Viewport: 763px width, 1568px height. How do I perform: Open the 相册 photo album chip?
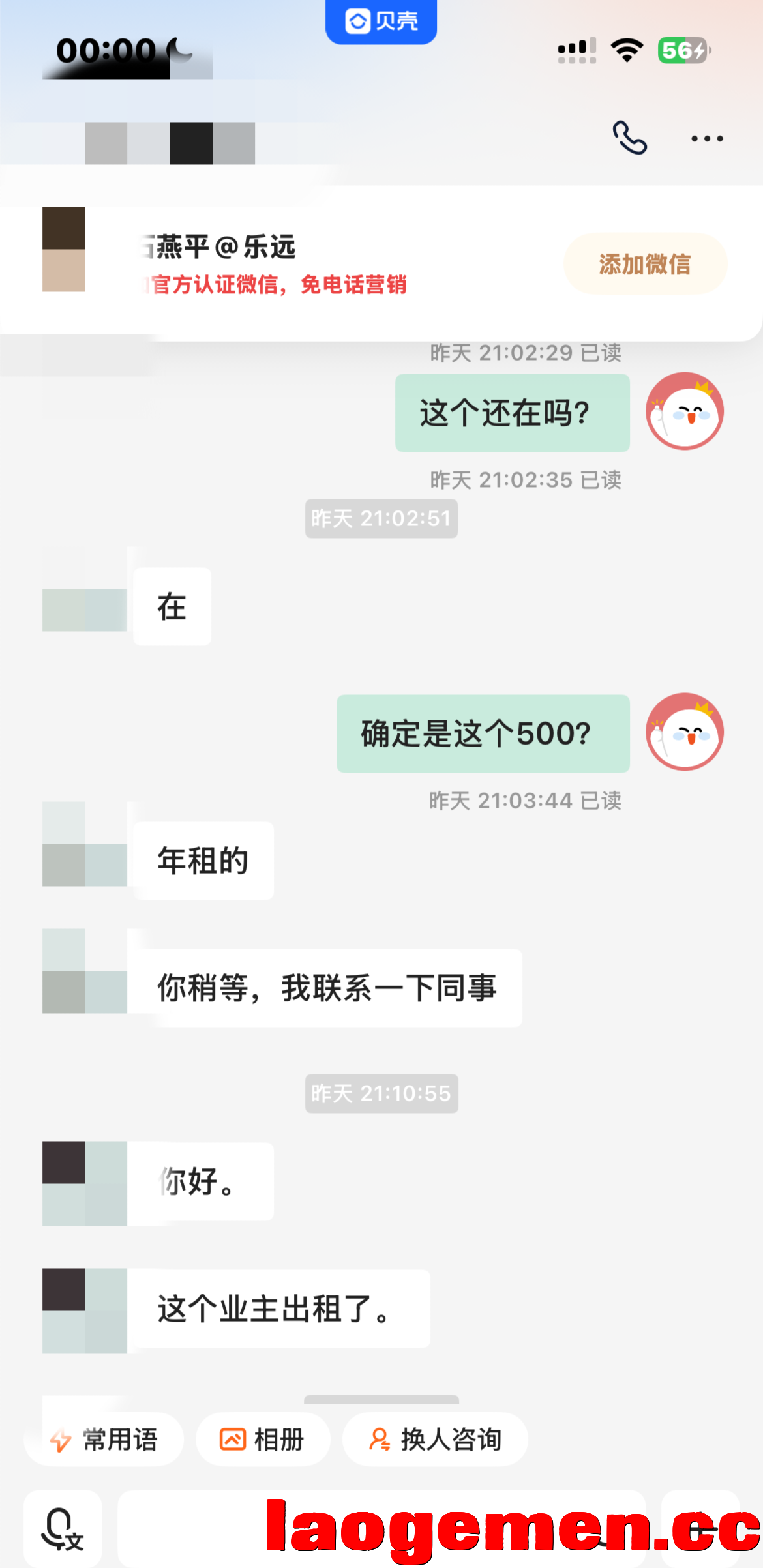point(263,1440)
